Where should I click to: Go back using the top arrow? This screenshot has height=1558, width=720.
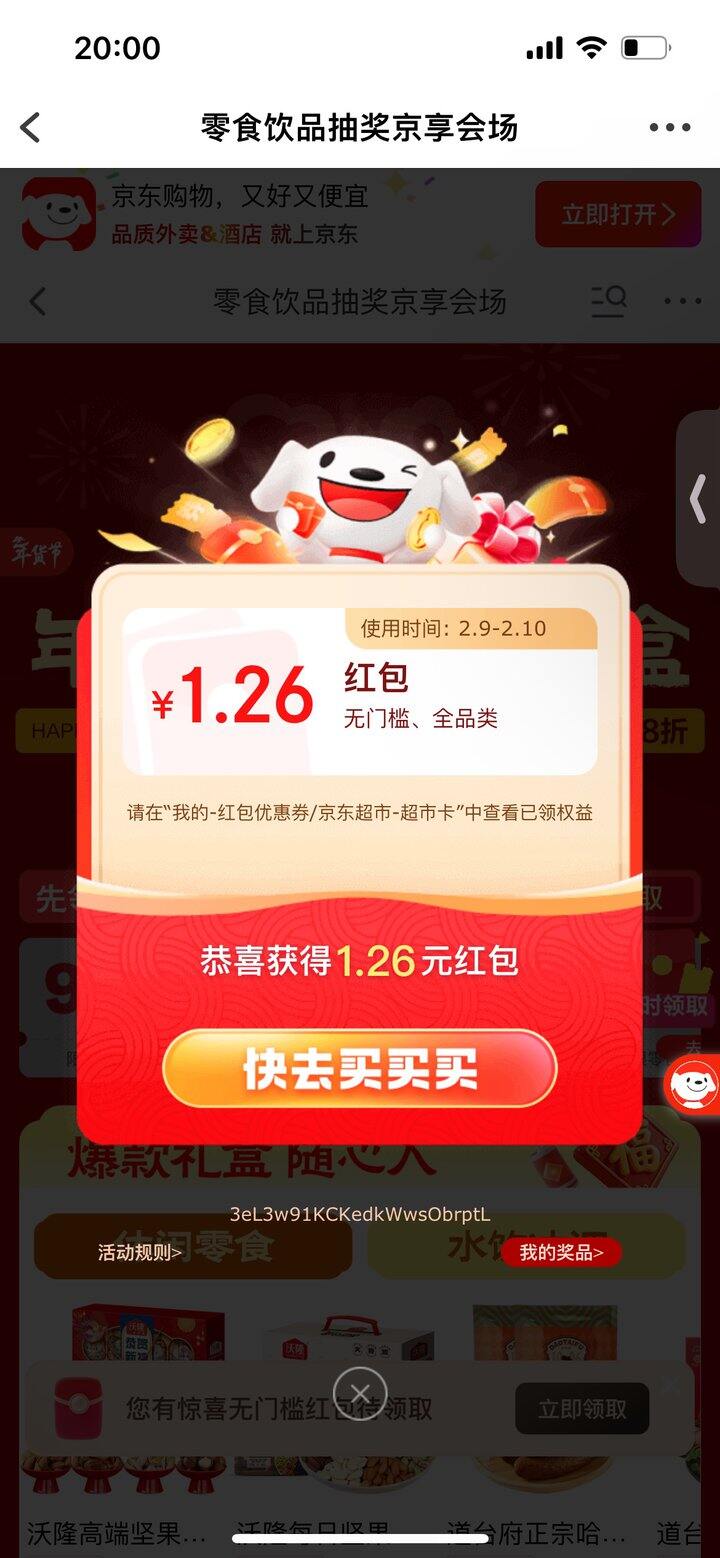coord(31,128)
